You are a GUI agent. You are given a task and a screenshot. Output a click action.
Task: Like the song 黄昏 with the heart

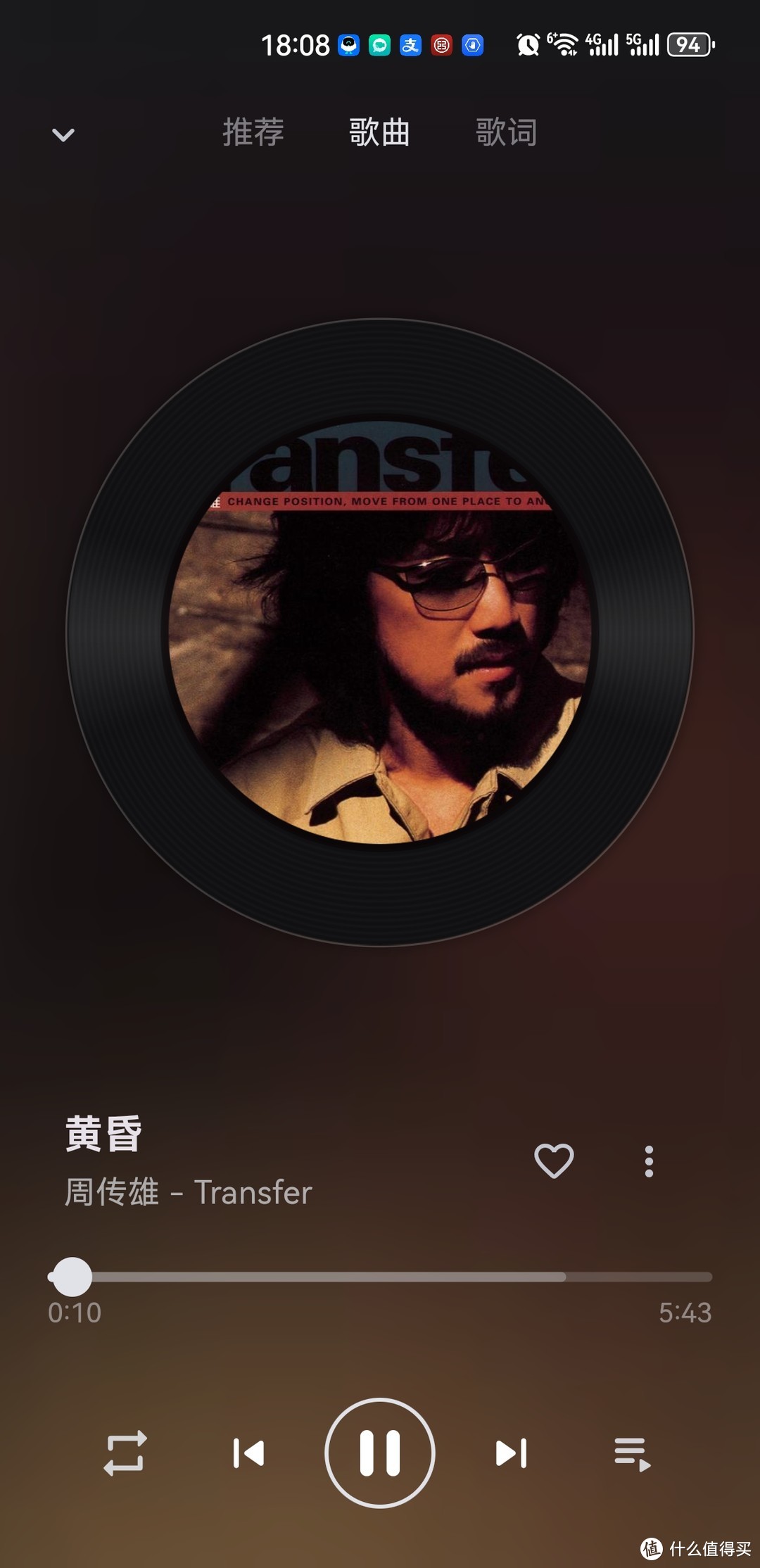[554, 1161]
